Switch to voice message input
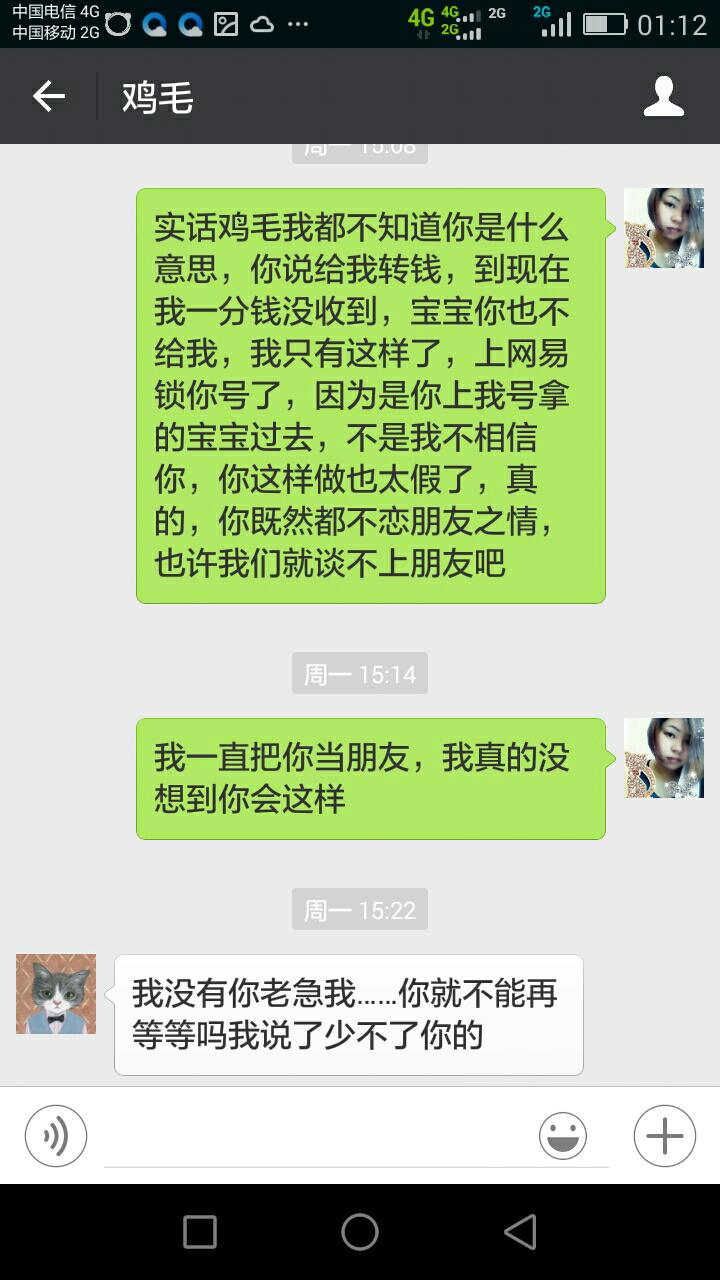The width and height of the screenshot is (720, 1280). coord(56,1136)
